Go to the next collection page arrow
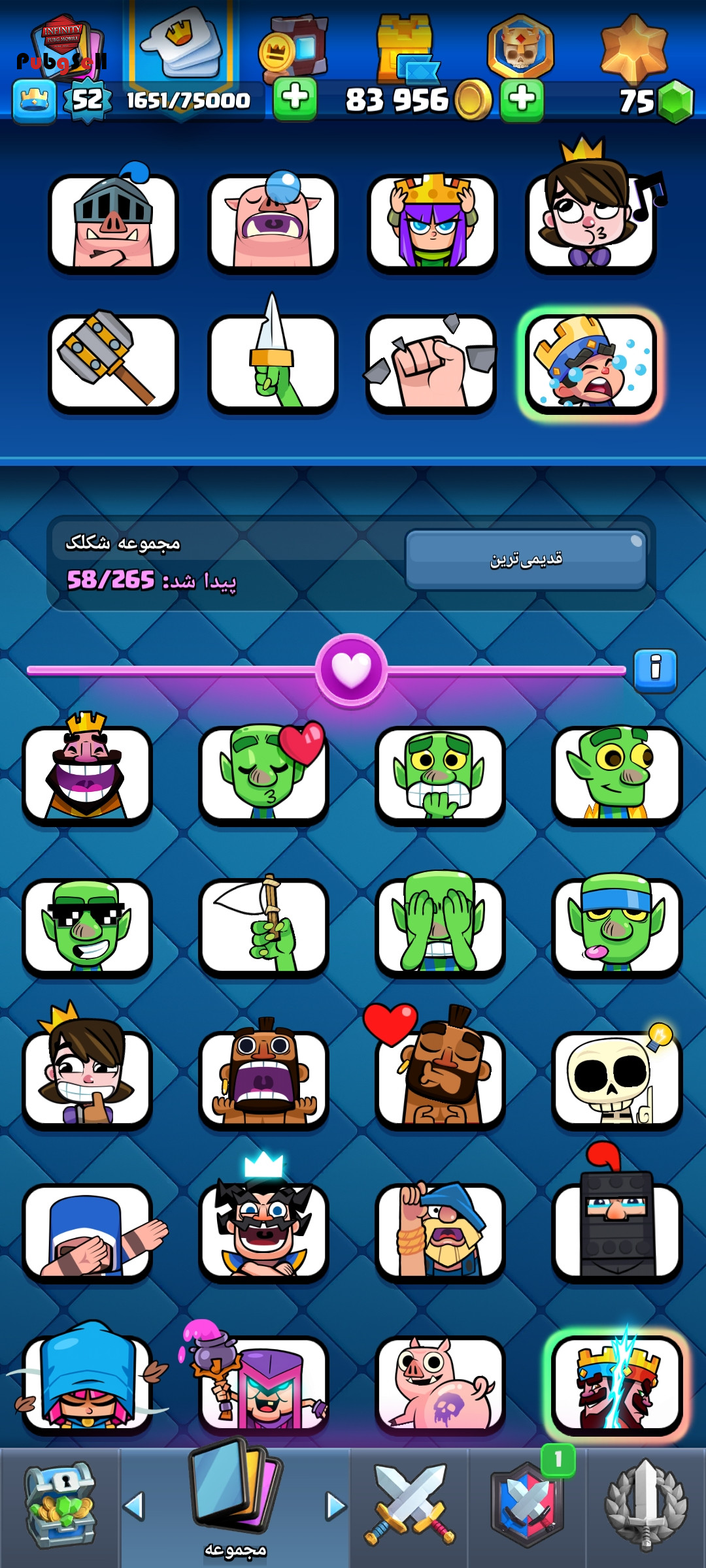The image size is (706, 1568). pos(335,1506)
